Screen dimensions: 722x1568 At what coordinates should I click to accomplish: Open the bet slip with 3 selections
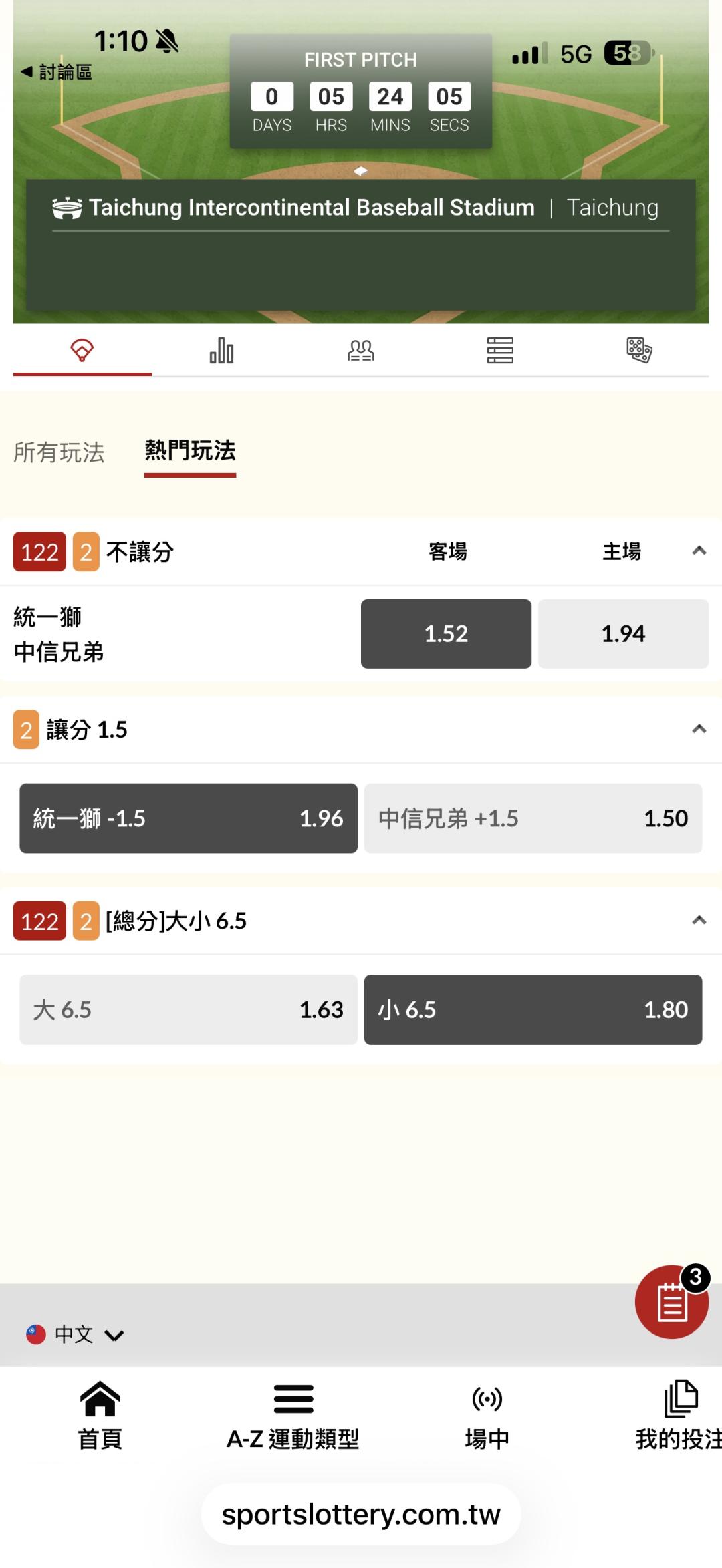[671, 1301]
